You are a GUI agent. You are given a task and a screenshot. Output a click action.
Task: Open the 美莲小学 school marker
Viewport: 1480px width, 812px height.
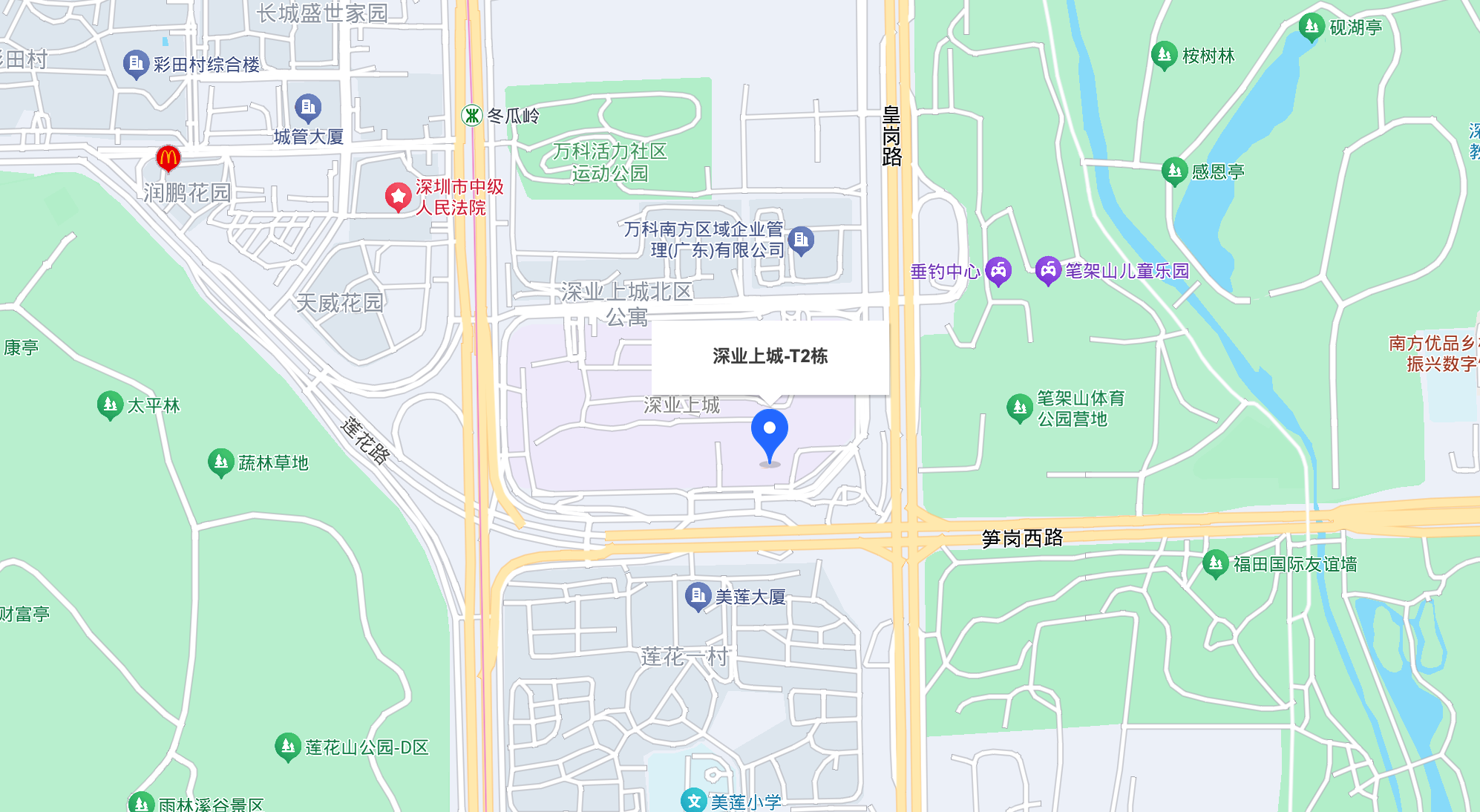pyautogui.click(x=694, y=800)
